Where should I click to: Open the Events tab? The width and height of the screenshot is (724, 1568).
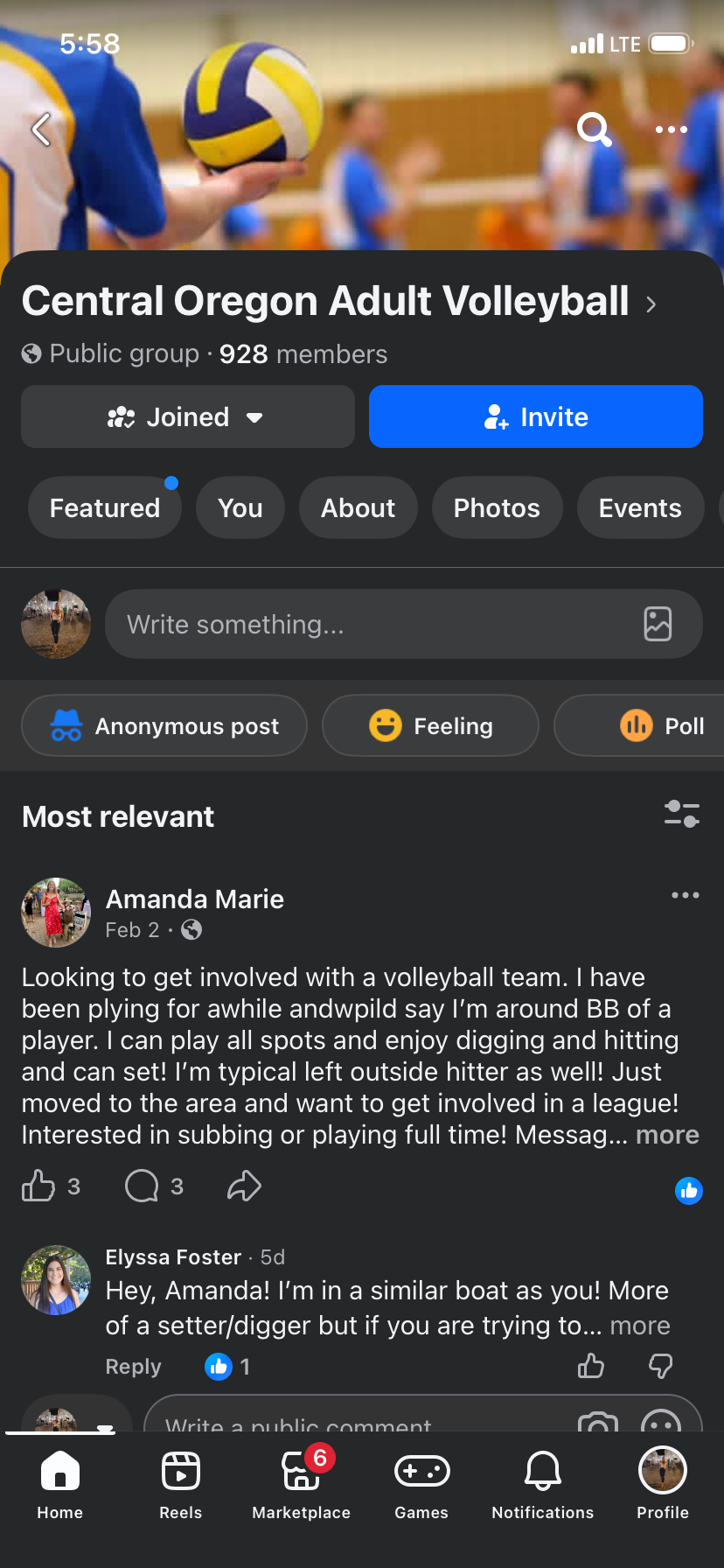coord(639,508)
